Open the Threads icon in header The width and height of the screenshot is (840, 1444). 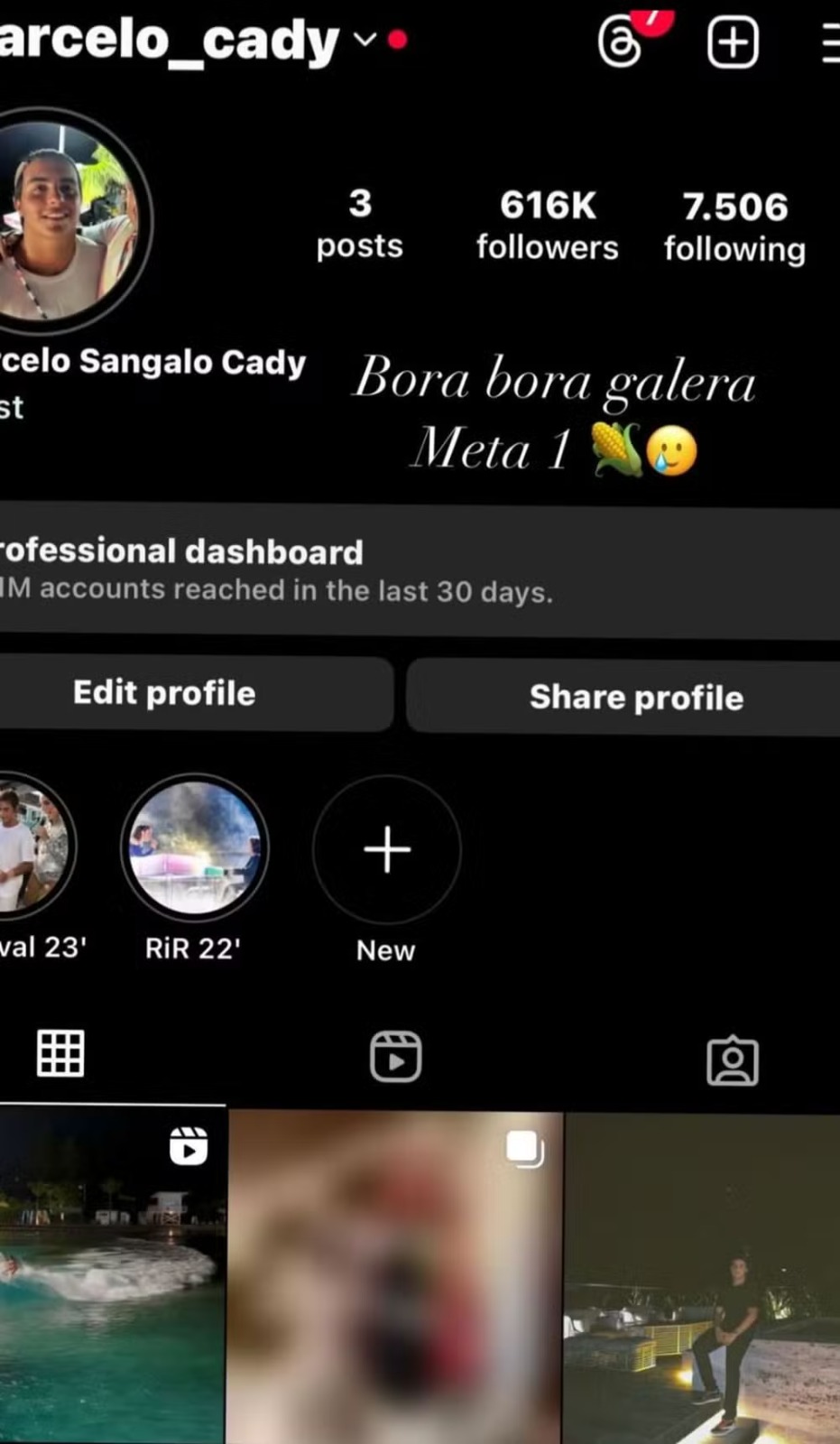click(620, 42)
